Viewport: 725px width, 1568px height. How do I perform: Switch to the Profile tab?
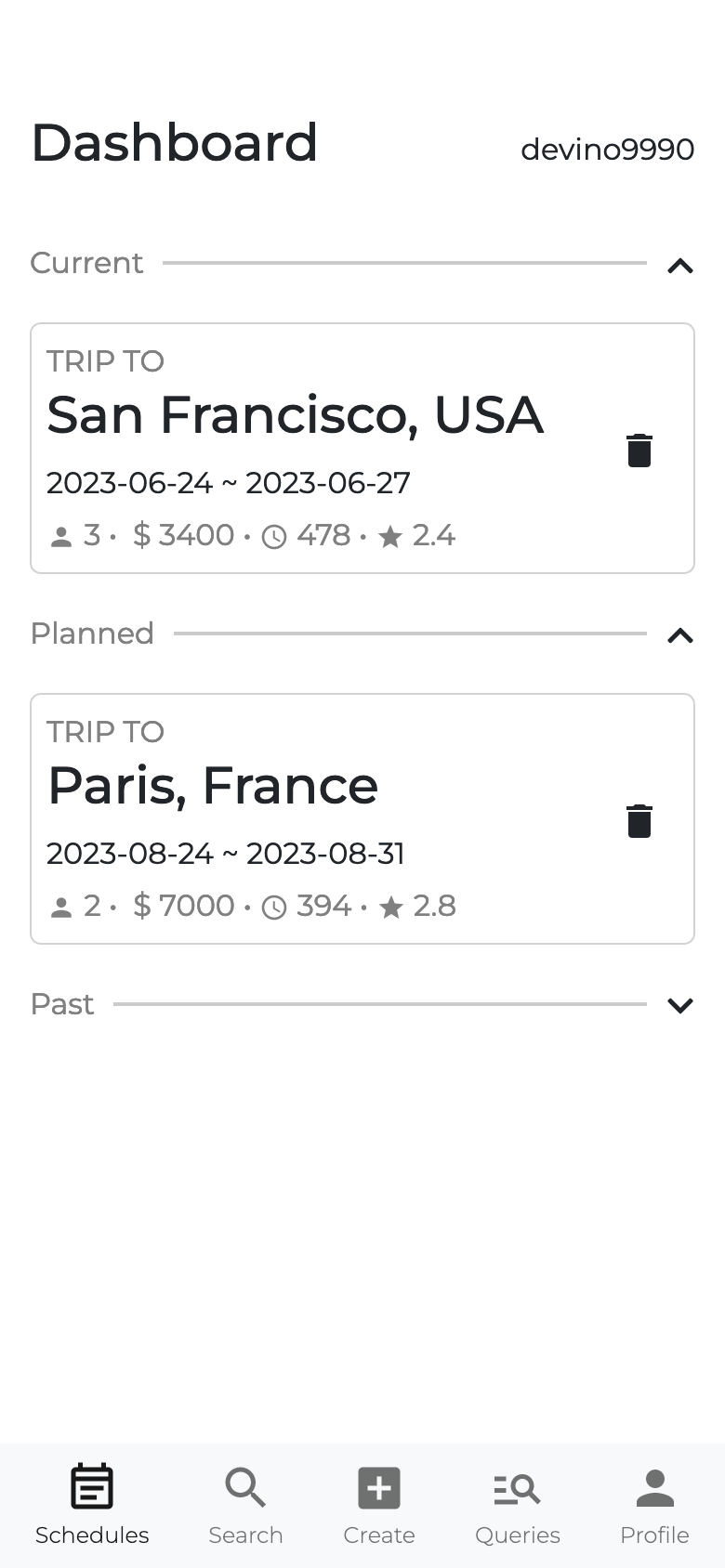[x=654, y=1506]
